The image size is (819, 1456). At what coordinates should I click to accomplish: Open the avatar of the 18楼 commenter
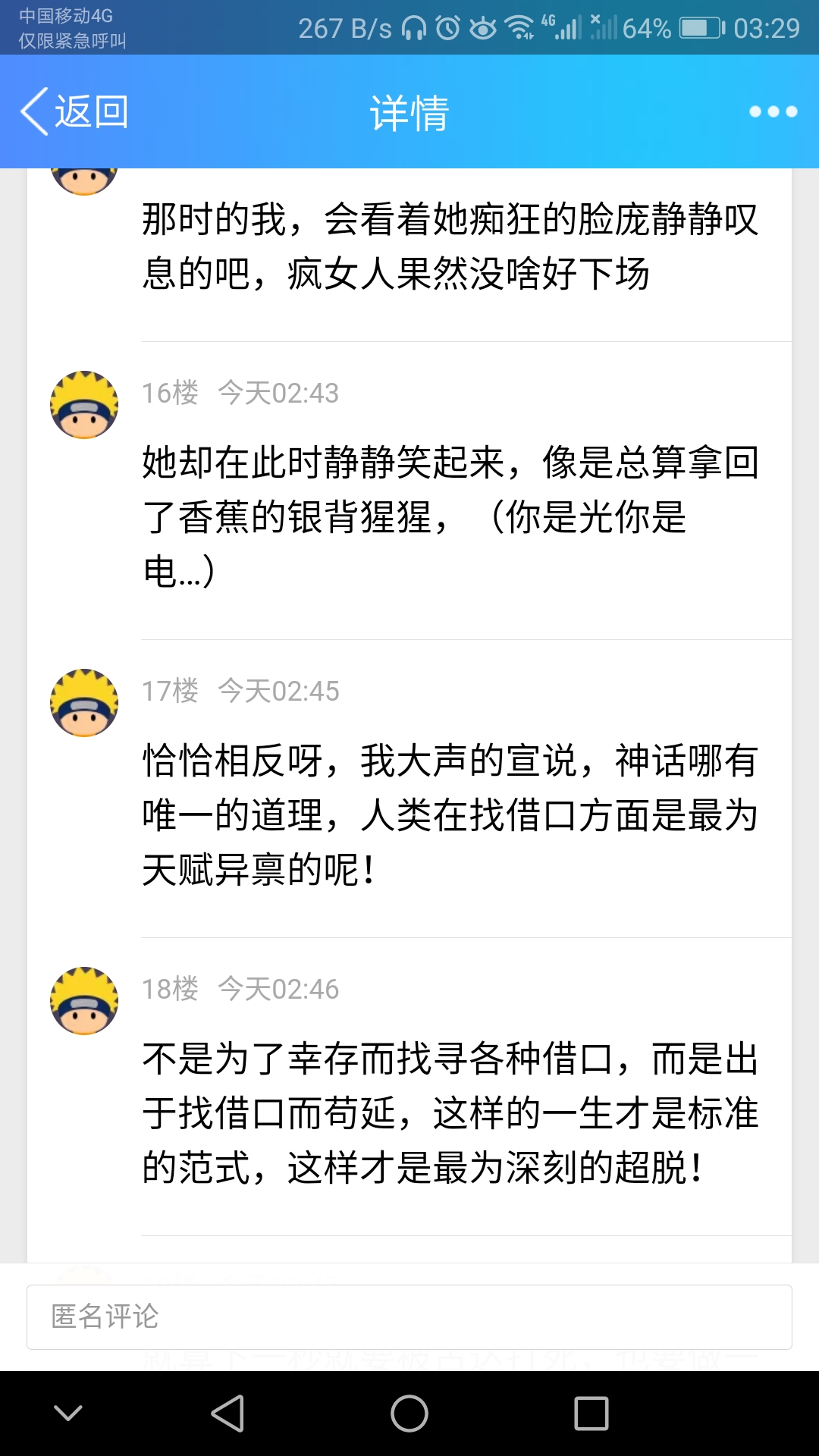pyautogui.click(x=84, y=1000)
